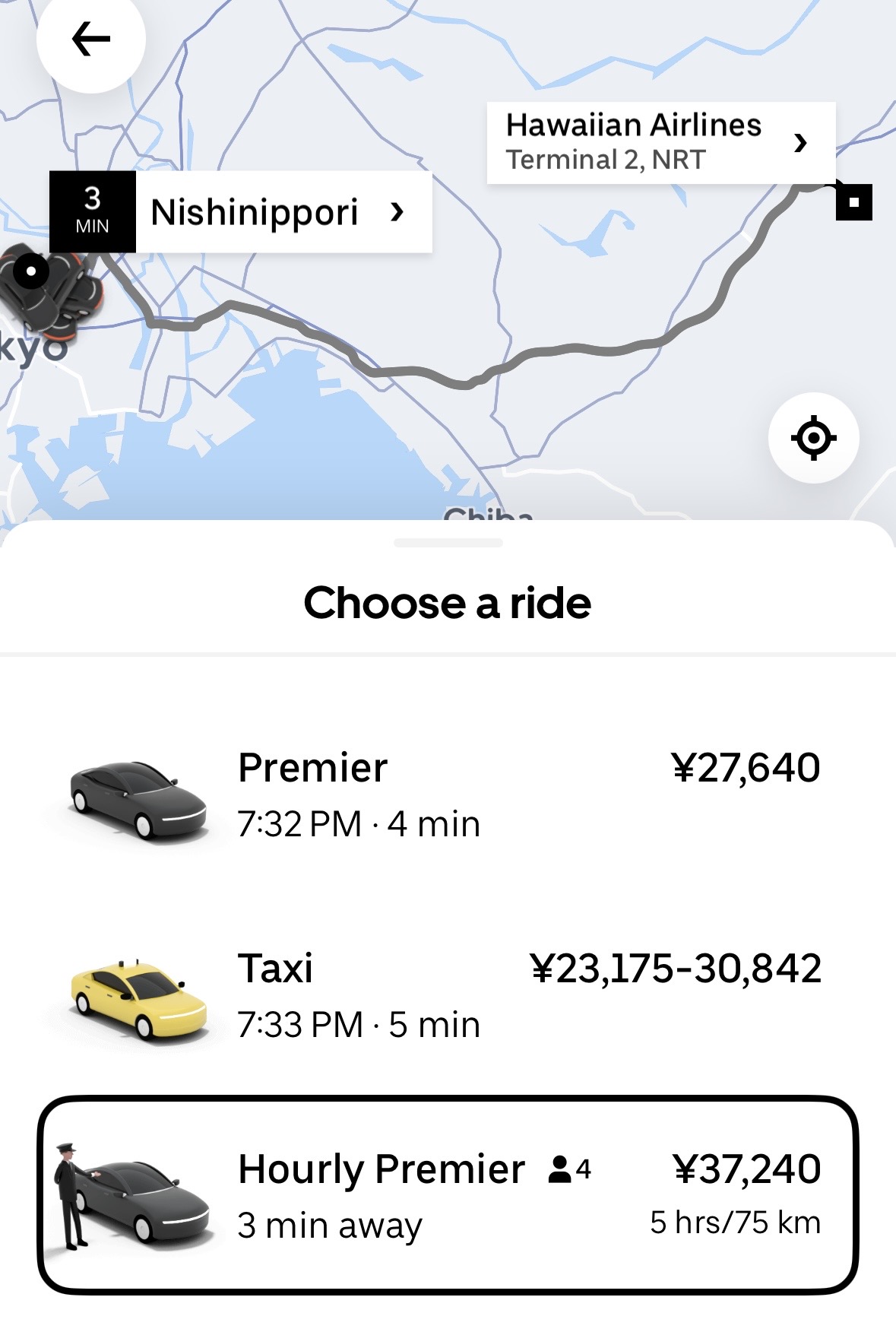This screenshot has width=896, height=1332.
Task: Choose the Taxi ride option
Action: [448, 996]
